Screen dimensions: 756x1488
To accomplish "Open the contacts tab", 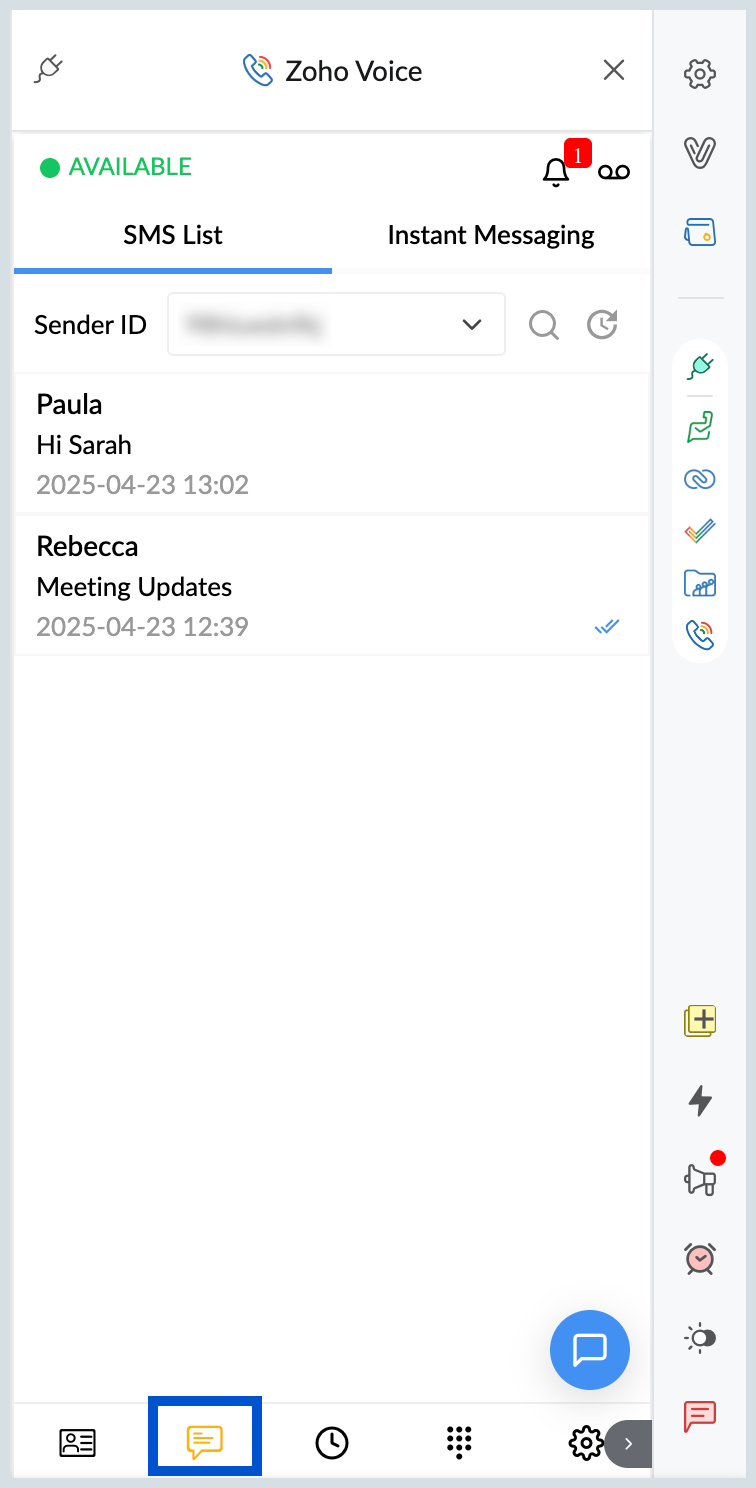I will click(x=78, y=1442).
